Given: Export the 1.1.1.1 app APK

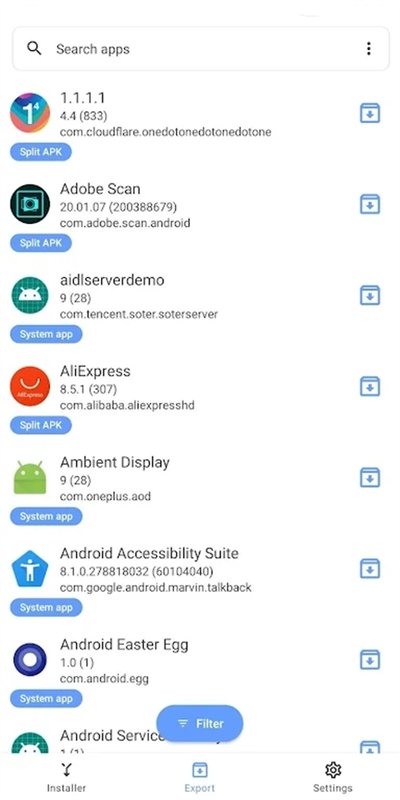Looking at the screenshot, I should point(370,113).
